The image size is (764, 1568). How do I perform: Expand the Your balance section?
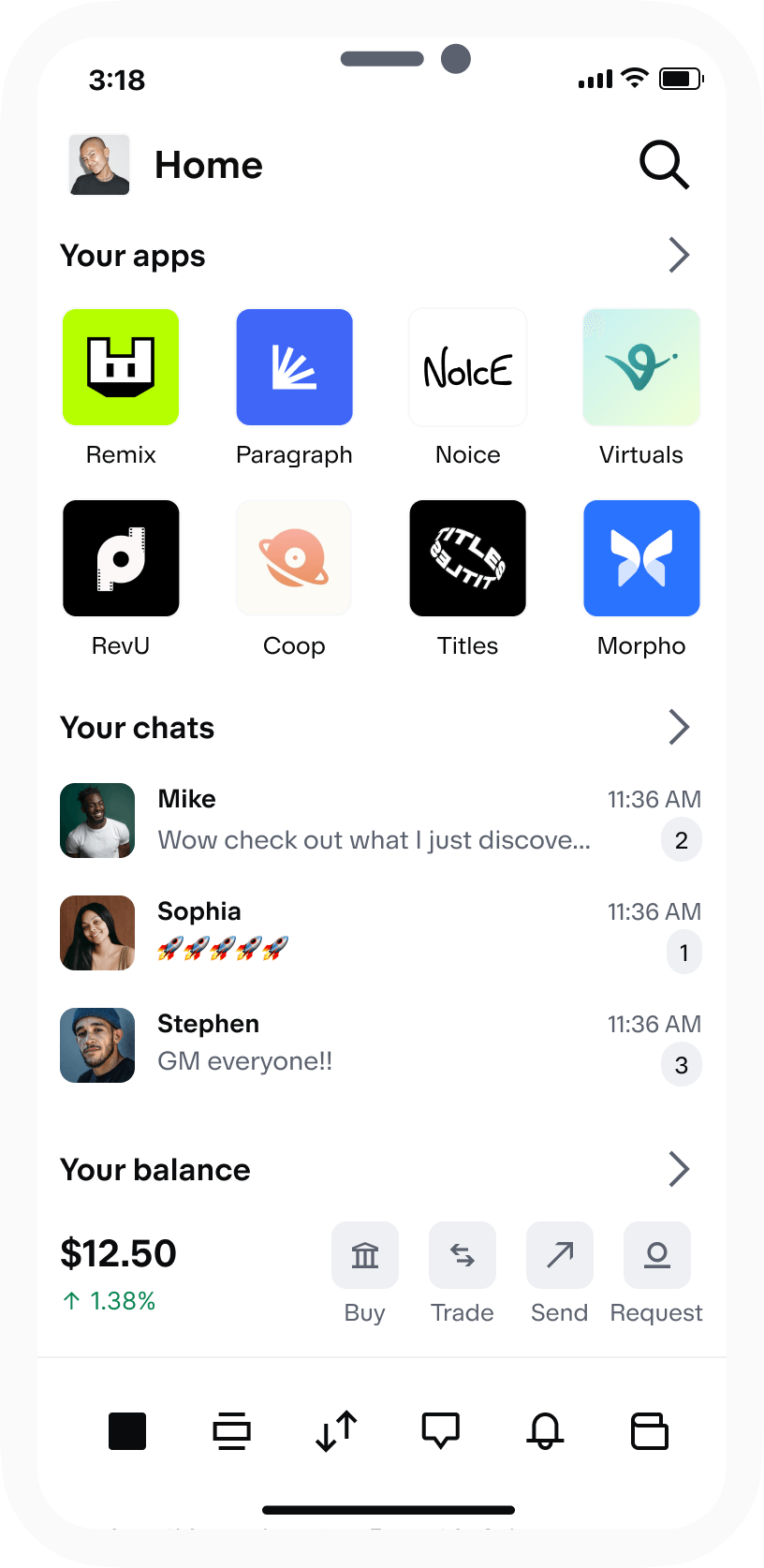[679, 1169]
